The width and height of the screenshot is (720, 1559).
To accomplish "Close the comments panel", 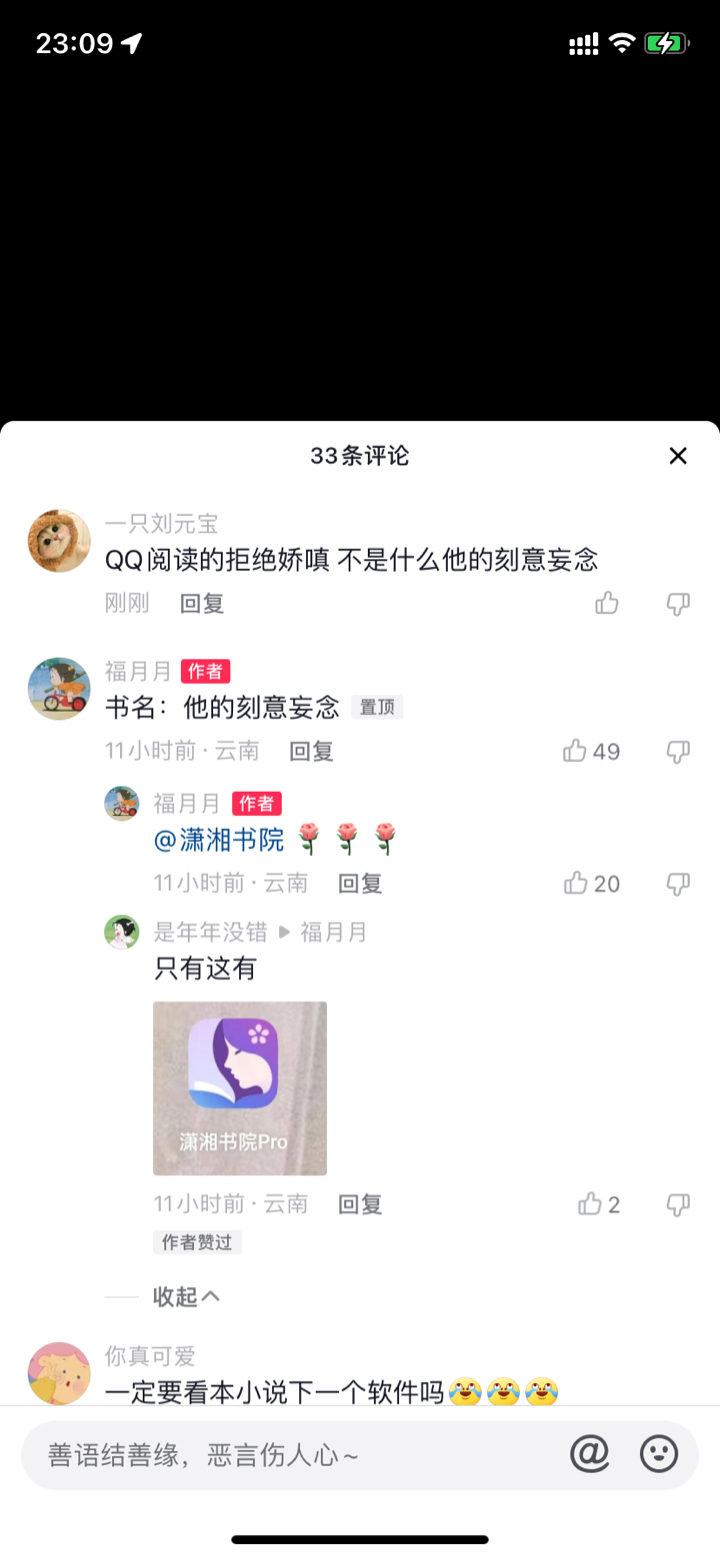I will click(x=678, y=456).
